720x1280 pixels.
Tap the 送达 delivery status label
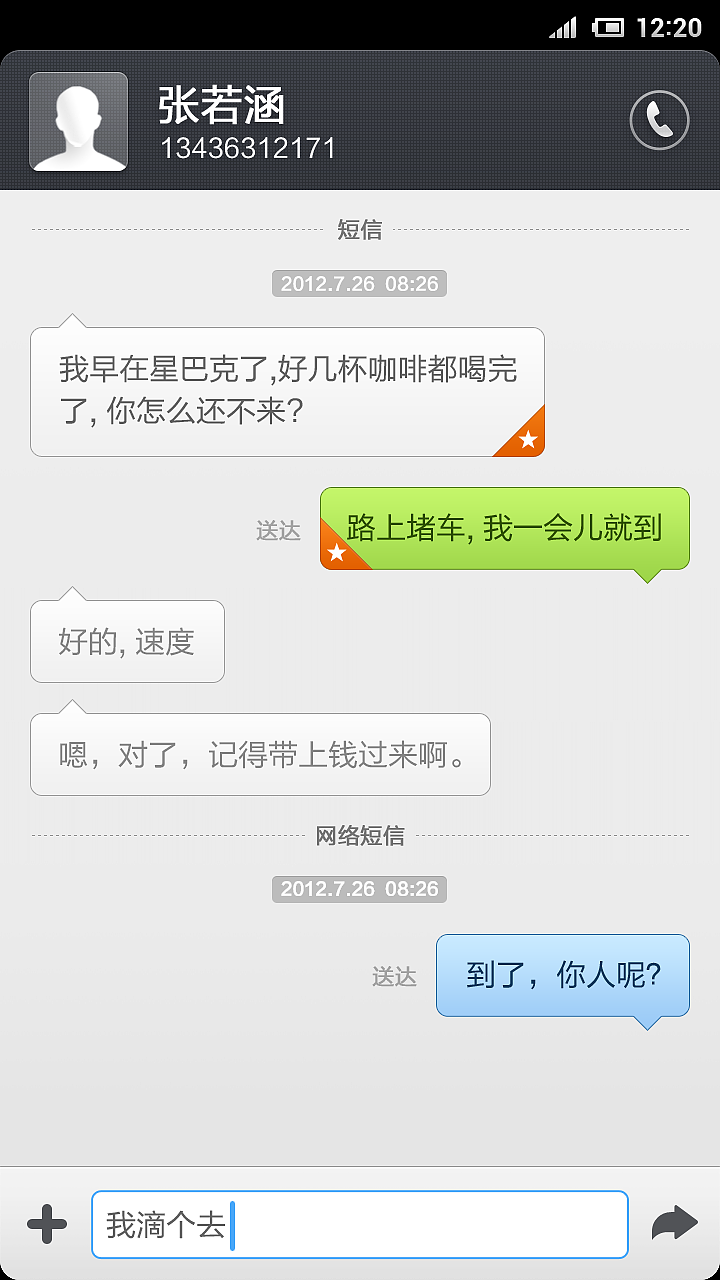tap(278, 530)
